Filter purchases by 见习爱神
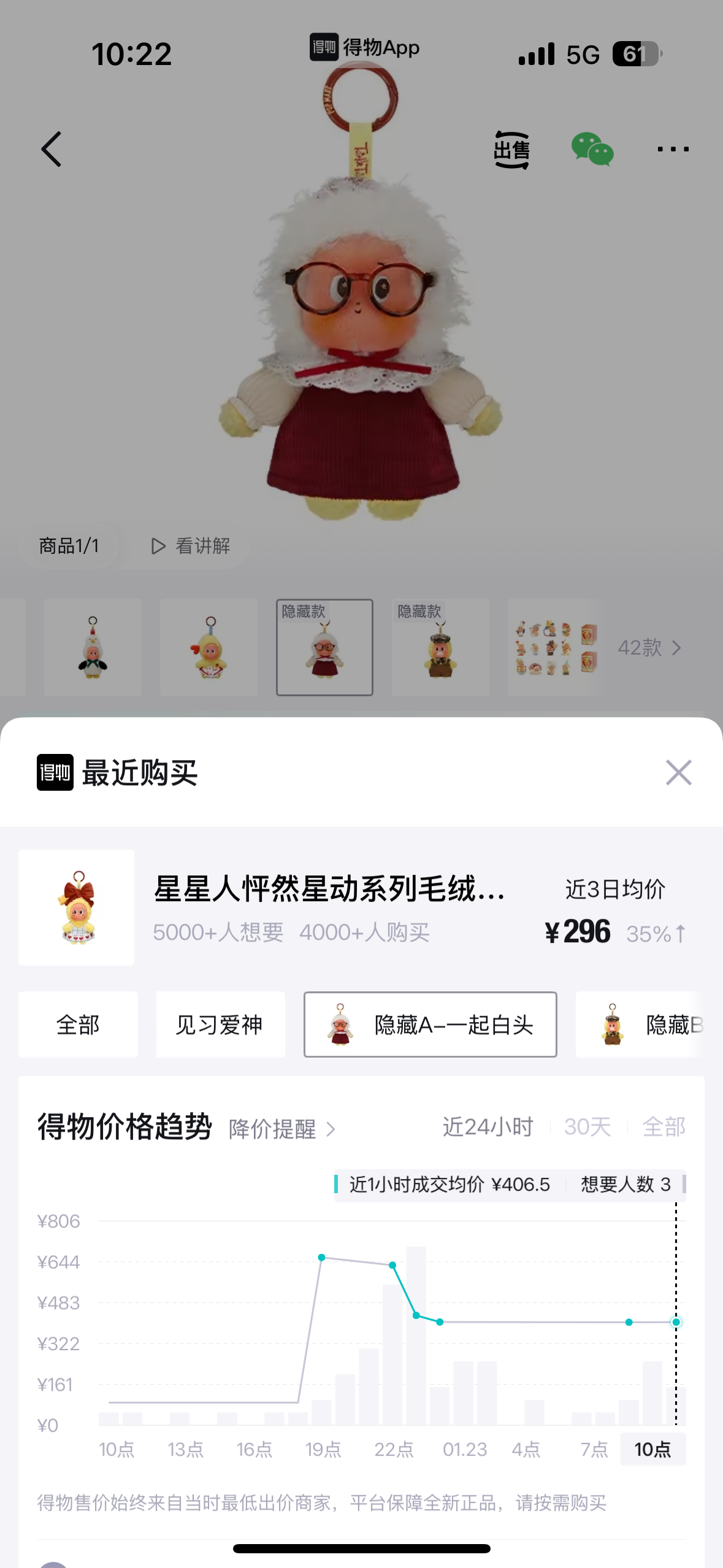The height and width of the screenshot is (1568, 723). [x=220, y=1024]
